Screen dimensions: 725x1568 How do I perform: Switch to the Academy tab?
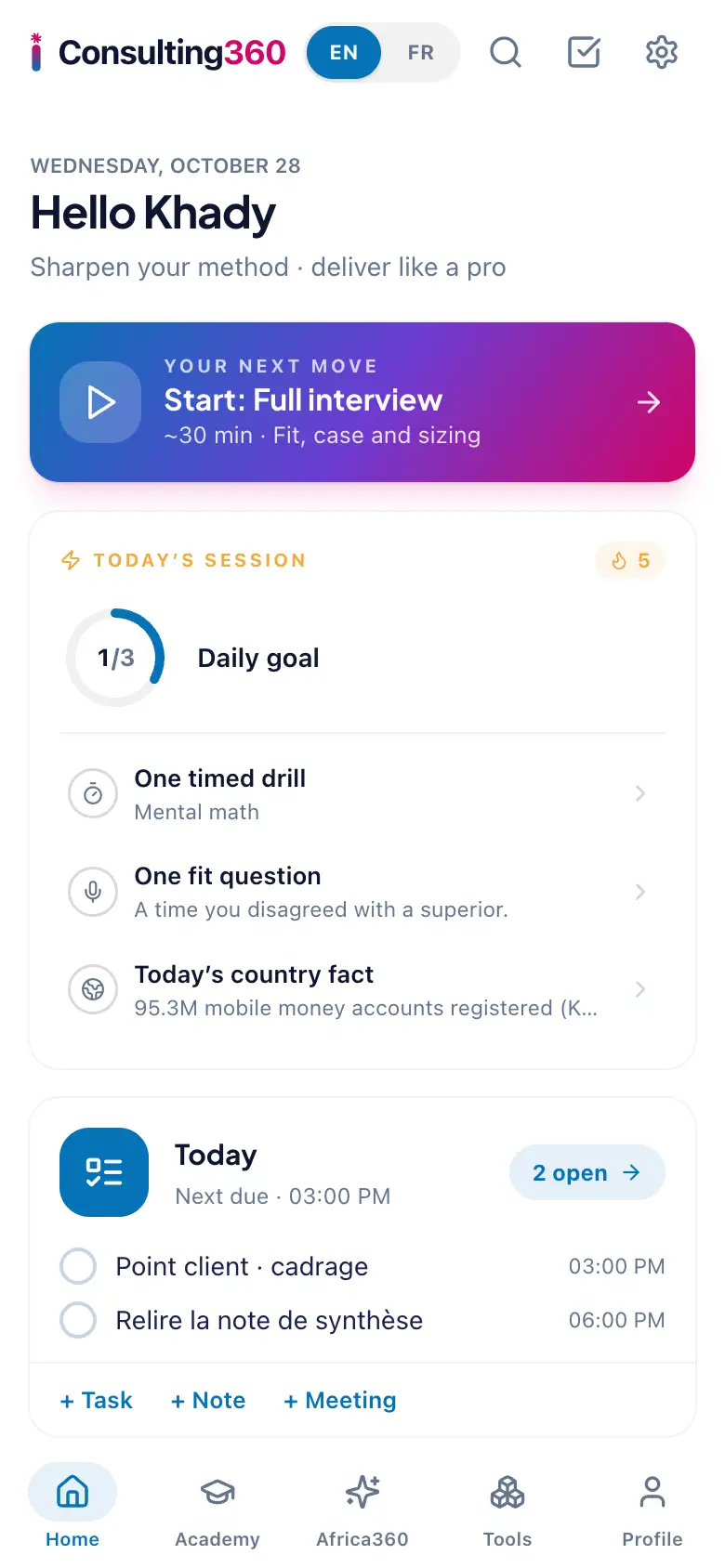[x=217, y=1509]
